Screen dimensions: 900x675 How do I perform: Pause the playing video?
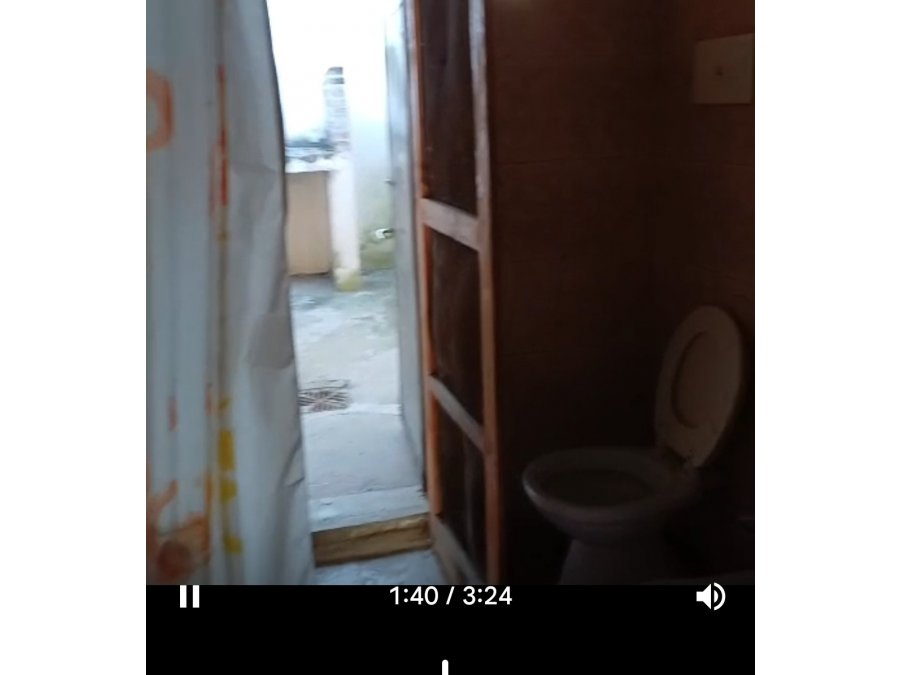coord(189,597)
